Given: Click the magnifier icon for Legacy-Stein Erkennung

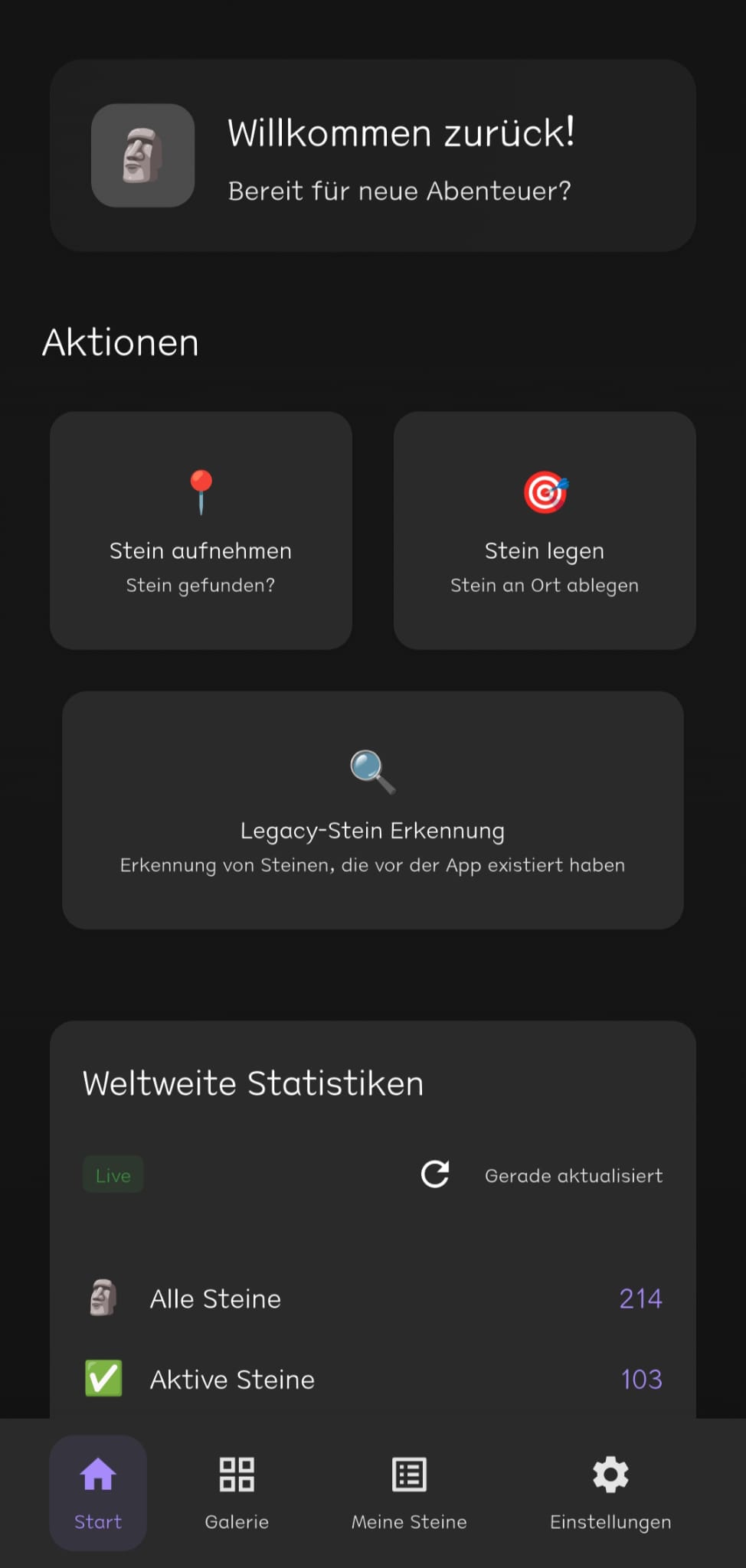Looking at the screenshot, I should point(372,772).
